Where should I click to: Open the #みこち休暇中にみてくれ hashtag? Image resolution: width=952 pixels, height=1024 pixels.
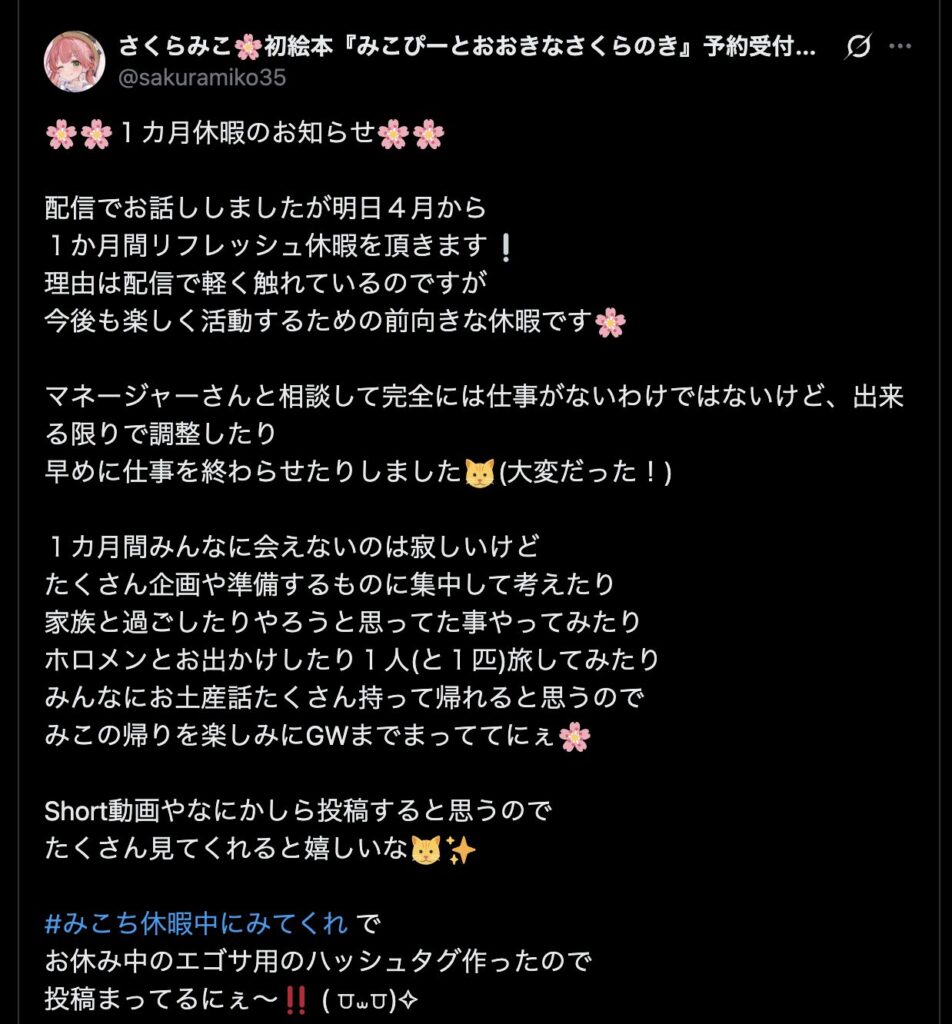pyautogui.click(x=197, y=921)
